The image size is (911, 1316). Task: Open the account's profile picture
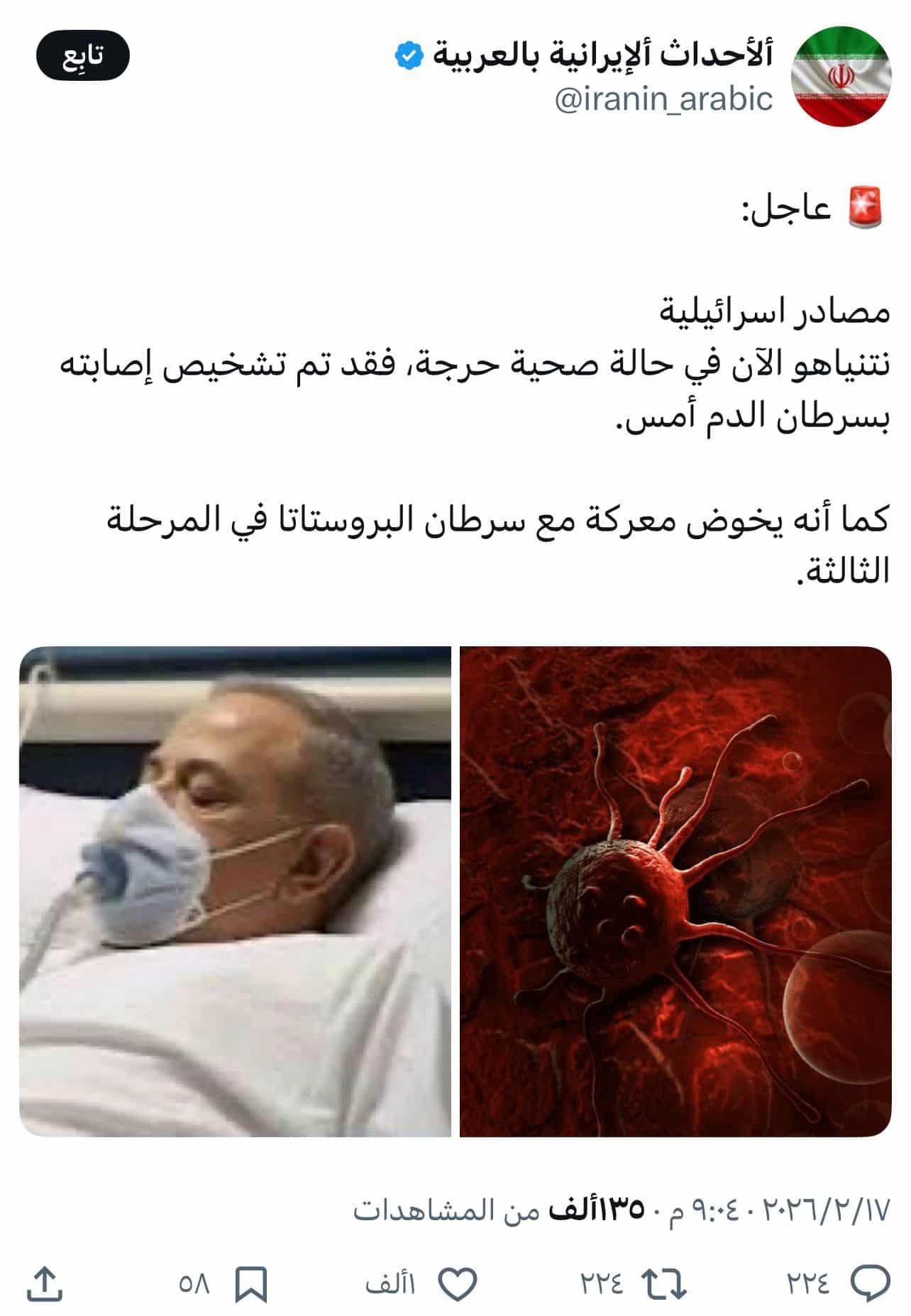[x=841, y=77]
